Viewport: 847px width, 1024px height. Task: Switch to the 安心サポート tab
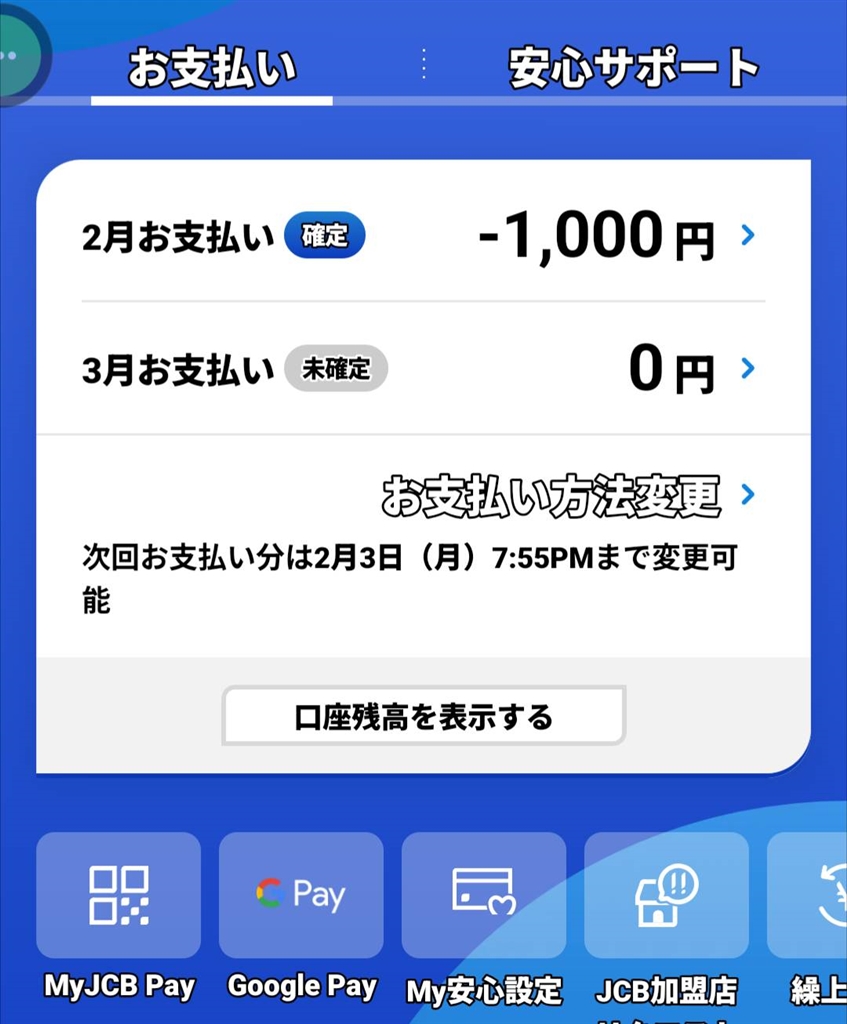coord(634,68)
